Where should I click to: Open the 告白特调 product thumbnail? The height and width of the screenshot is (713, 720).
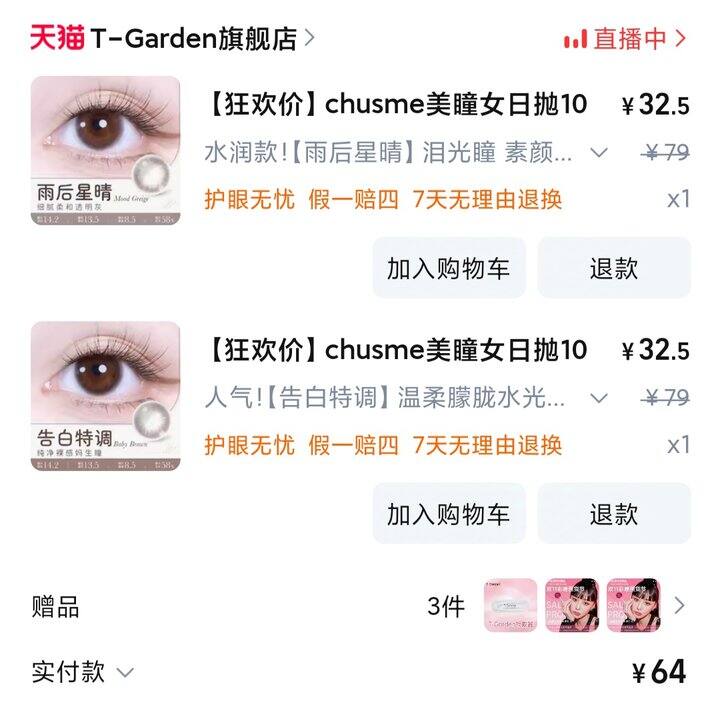tap(106, 396)
